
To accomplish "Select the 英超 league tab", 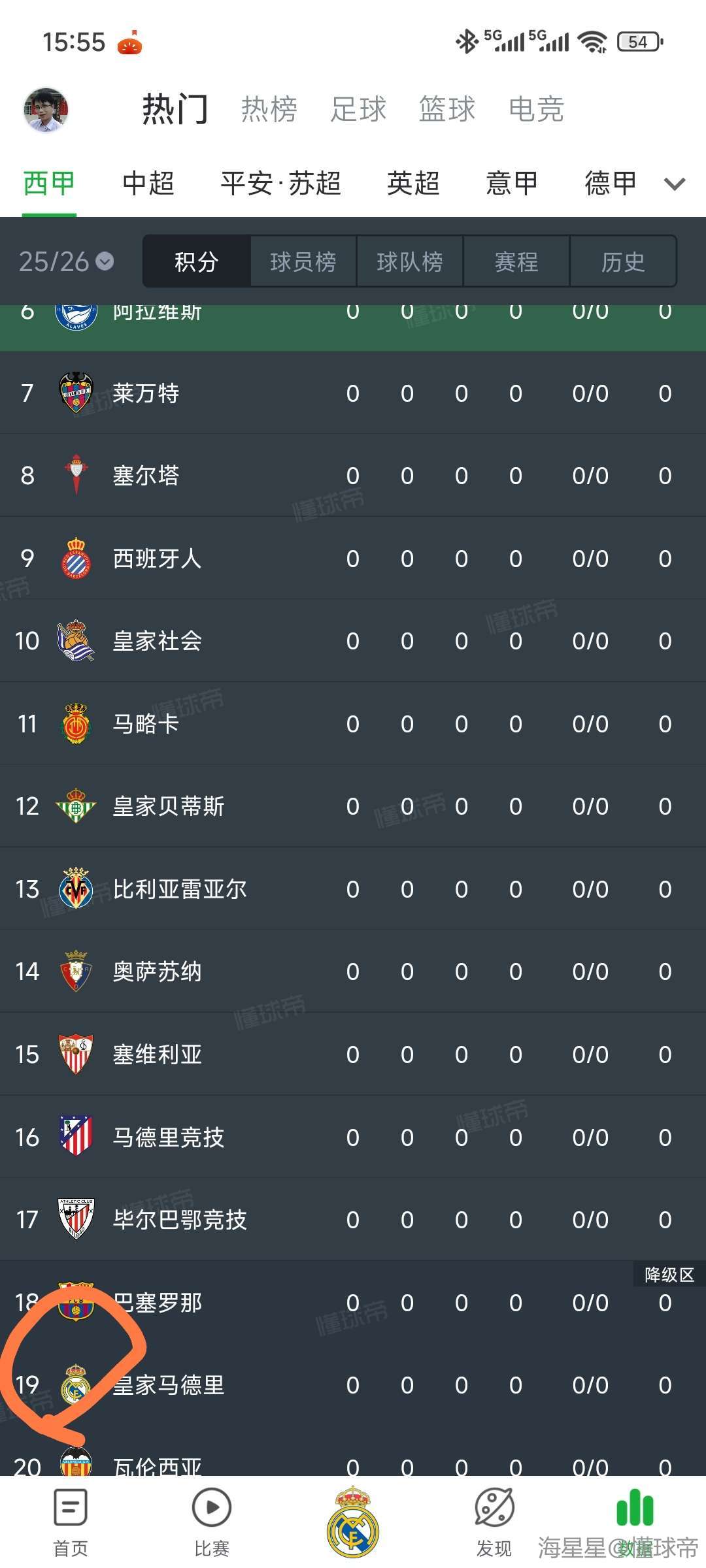I will (x=413, y=184).
